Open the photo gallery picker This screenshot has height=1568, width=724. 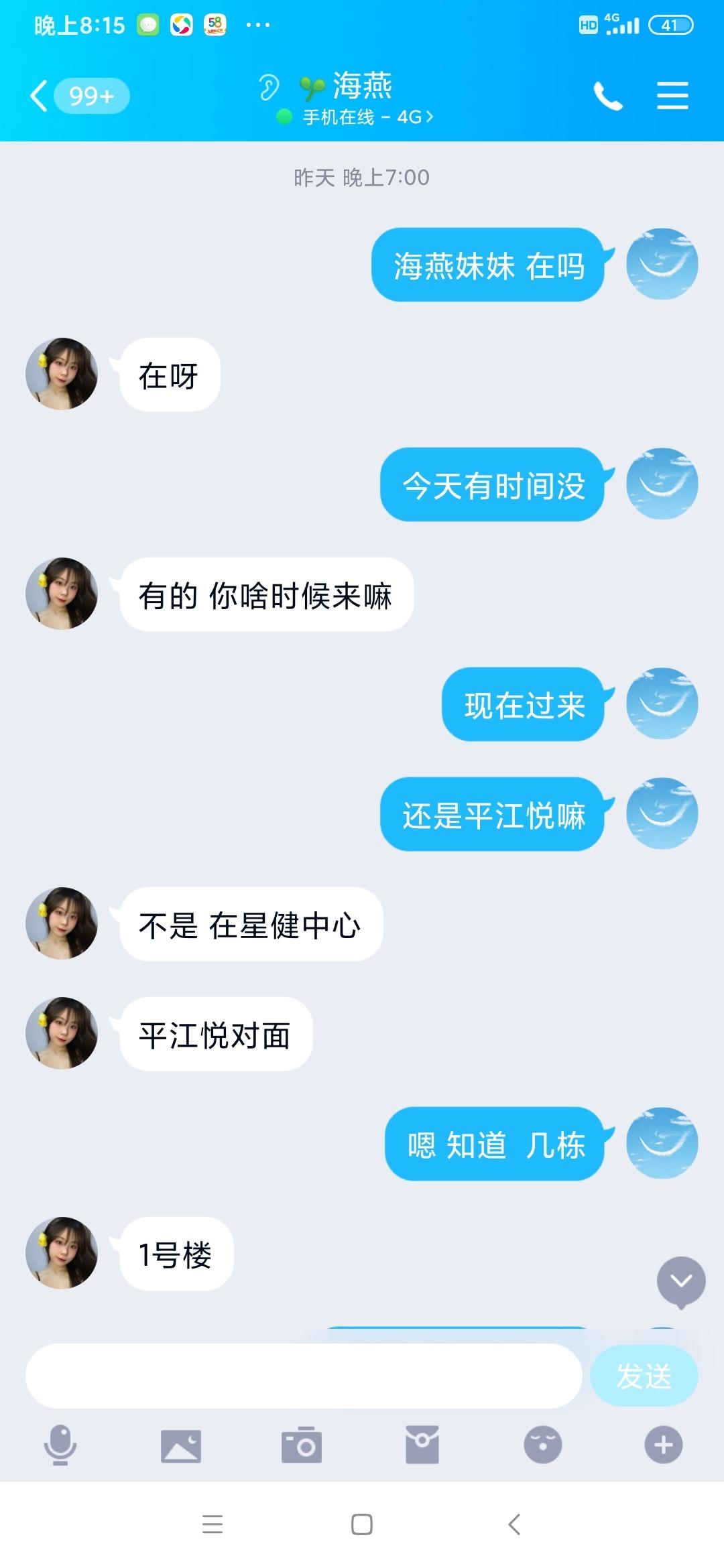pos(181,1445)
